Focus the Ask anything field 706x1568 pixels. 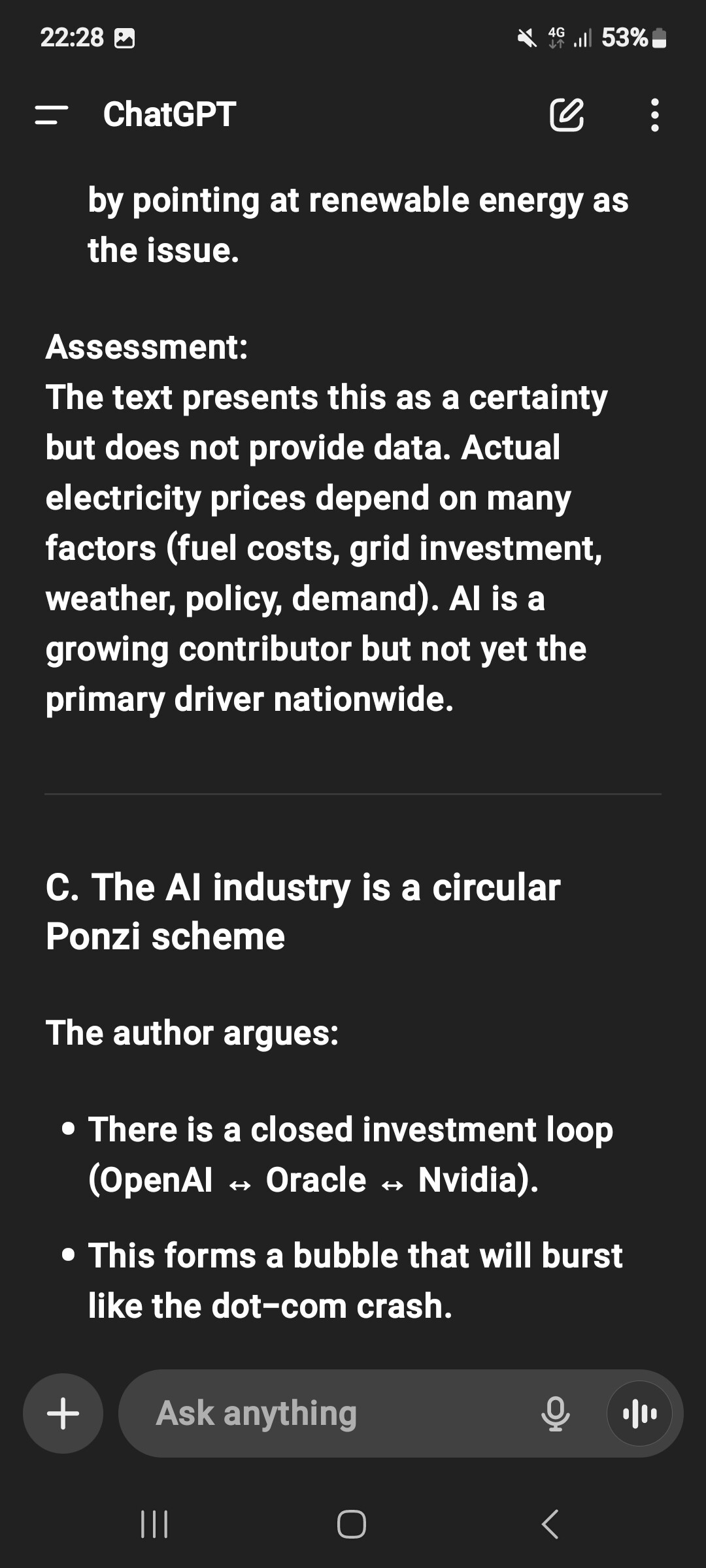(327, 1414)
